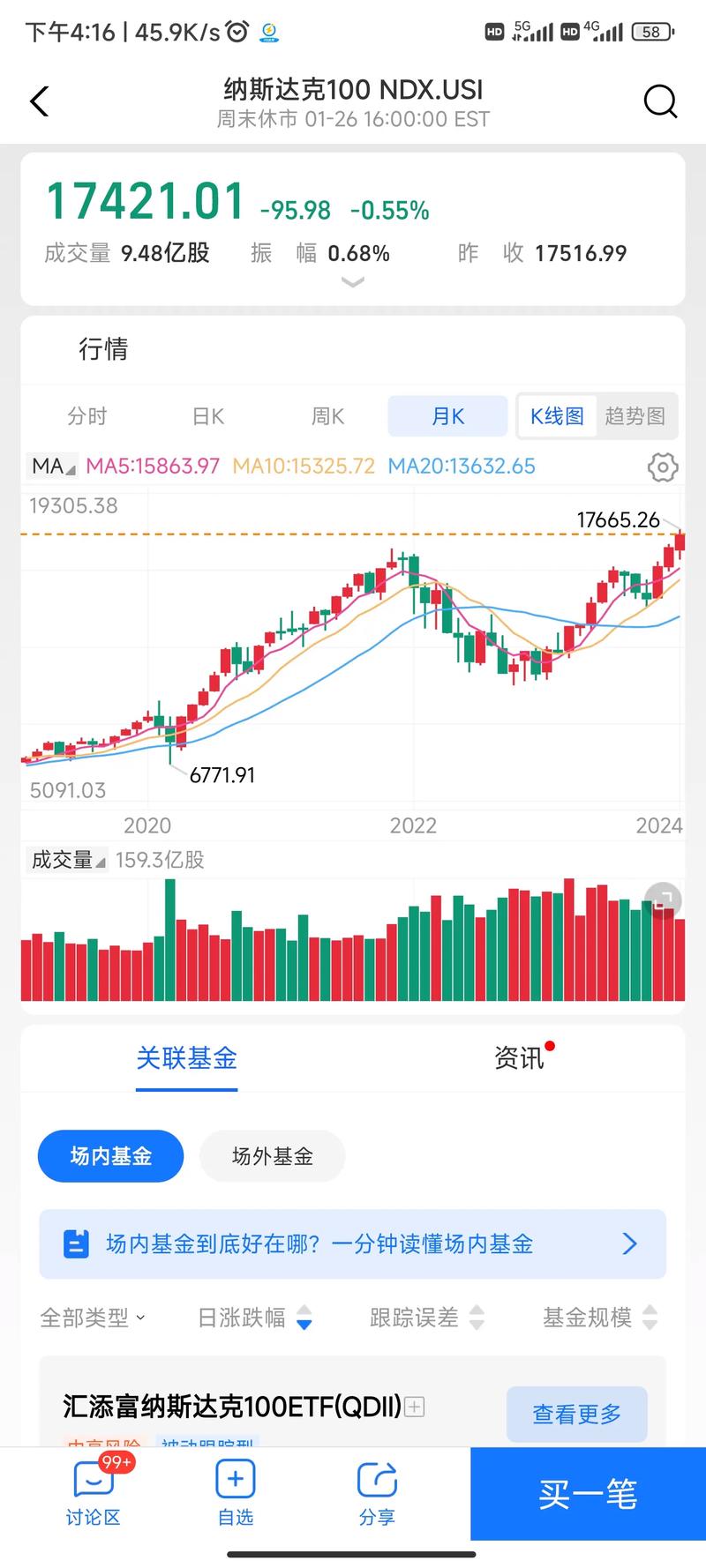Open the 成交量 indicator dropdown
Image resolution: width=706 pixels, height=1568 pixels.
pyautogui.click(x=68, y=860)
